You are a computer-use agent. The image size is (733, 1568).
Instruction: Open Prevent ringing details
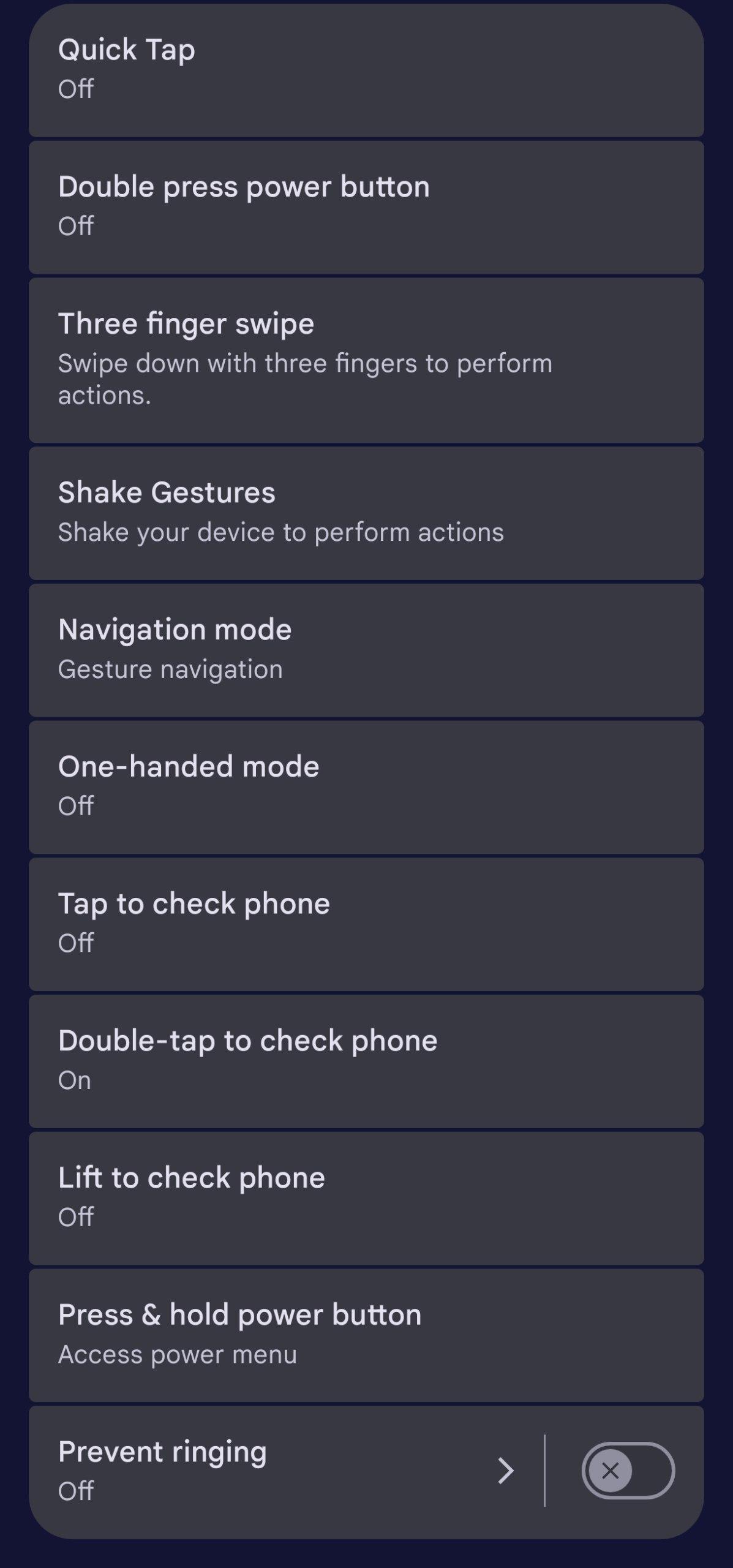tap(276, 1471)
